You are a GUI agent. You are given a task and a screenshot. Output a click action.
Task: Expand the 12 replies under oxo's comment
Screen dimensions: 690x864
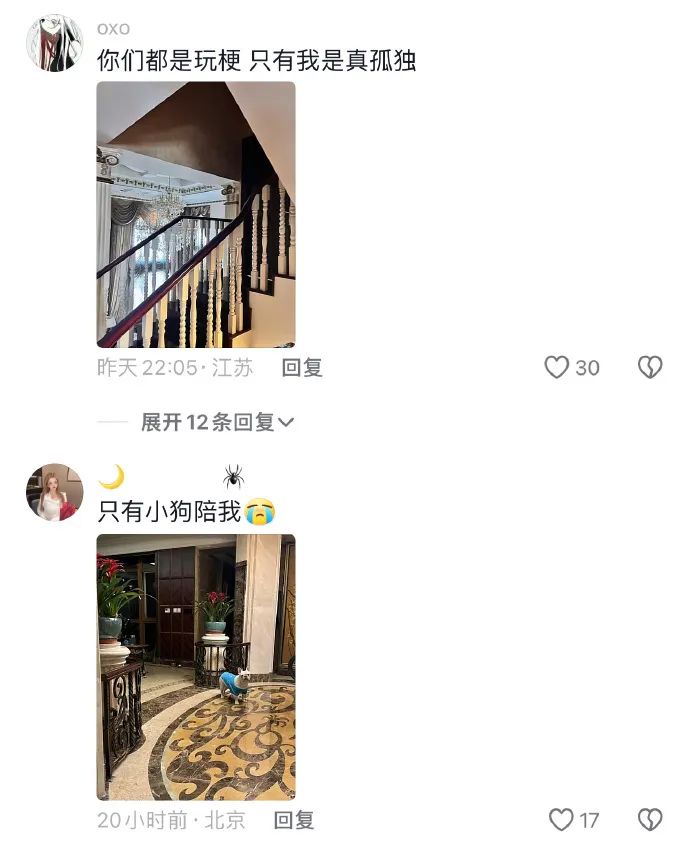tap(217, 423)
